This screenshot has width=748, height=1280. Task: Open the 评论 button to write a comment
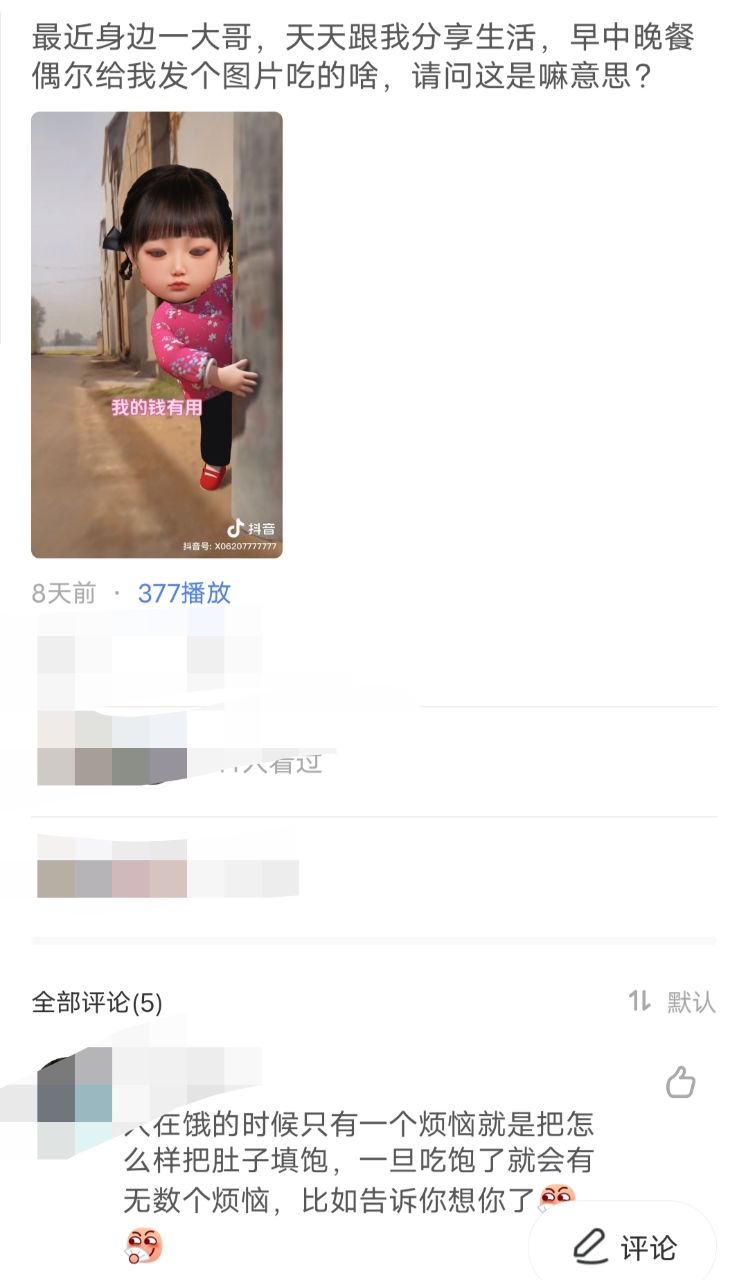(x=625, y=1247)
